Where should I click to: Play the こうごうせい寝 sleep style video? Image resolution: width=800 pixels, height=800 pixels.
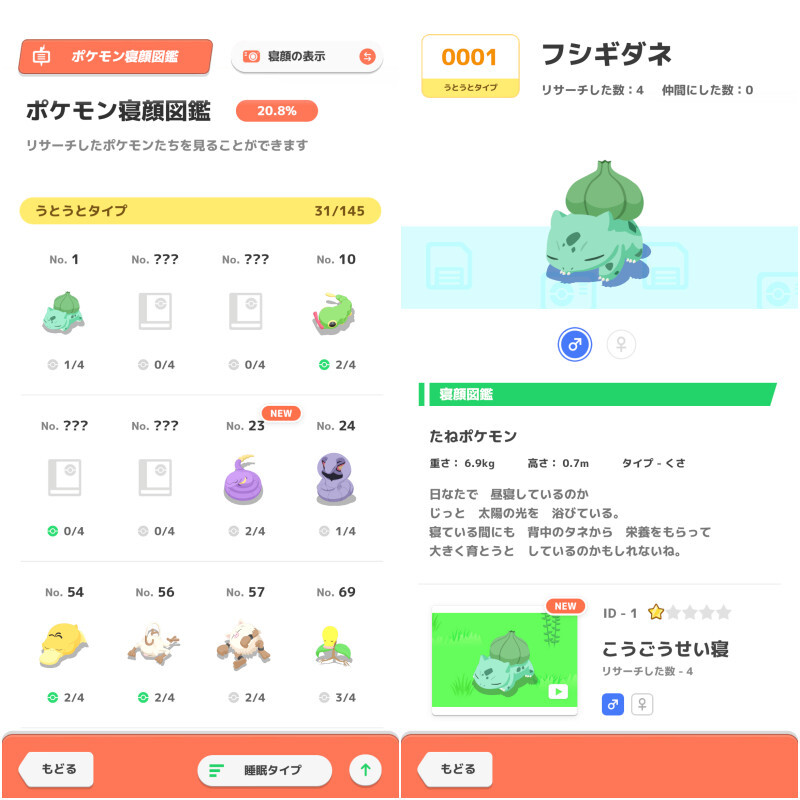504,660
